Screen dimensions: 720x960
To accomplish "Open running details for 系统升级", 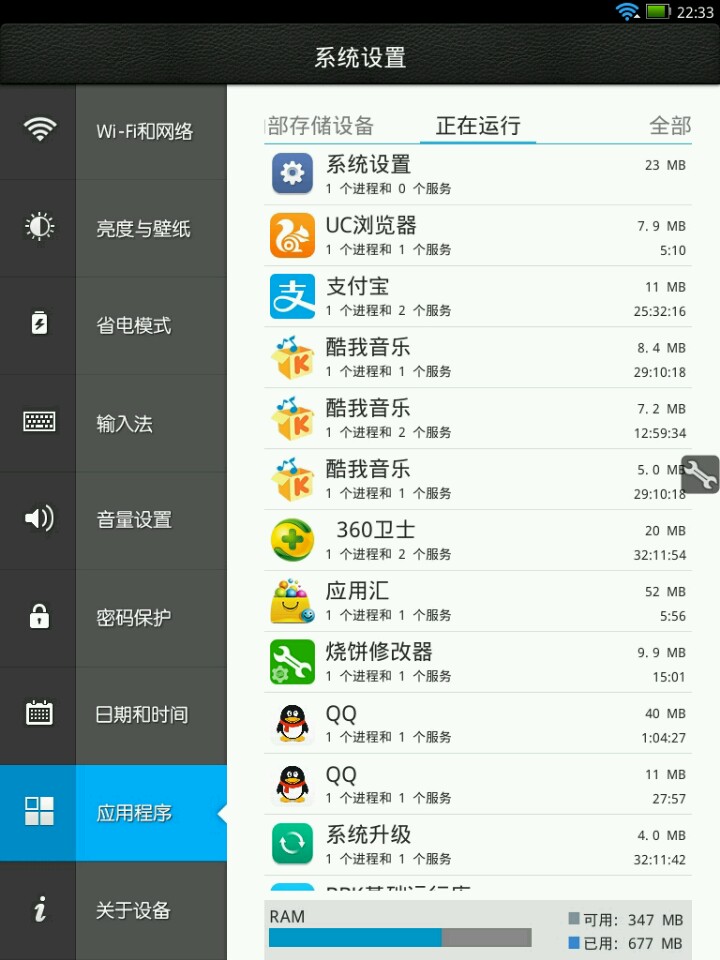I will [478, 845].
